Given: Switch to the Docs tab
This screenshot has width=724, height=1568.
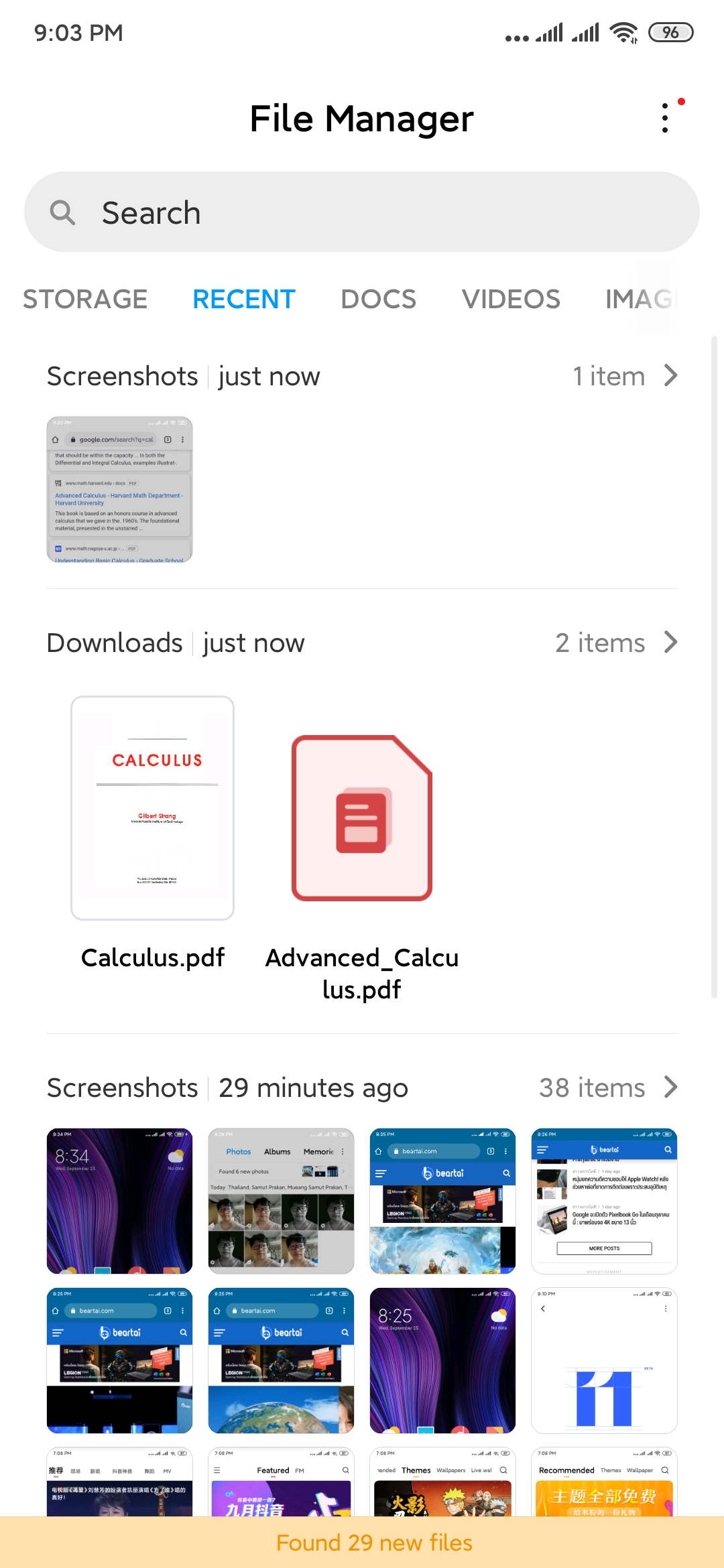Looking at the screenshot, I should pos(378,299).
